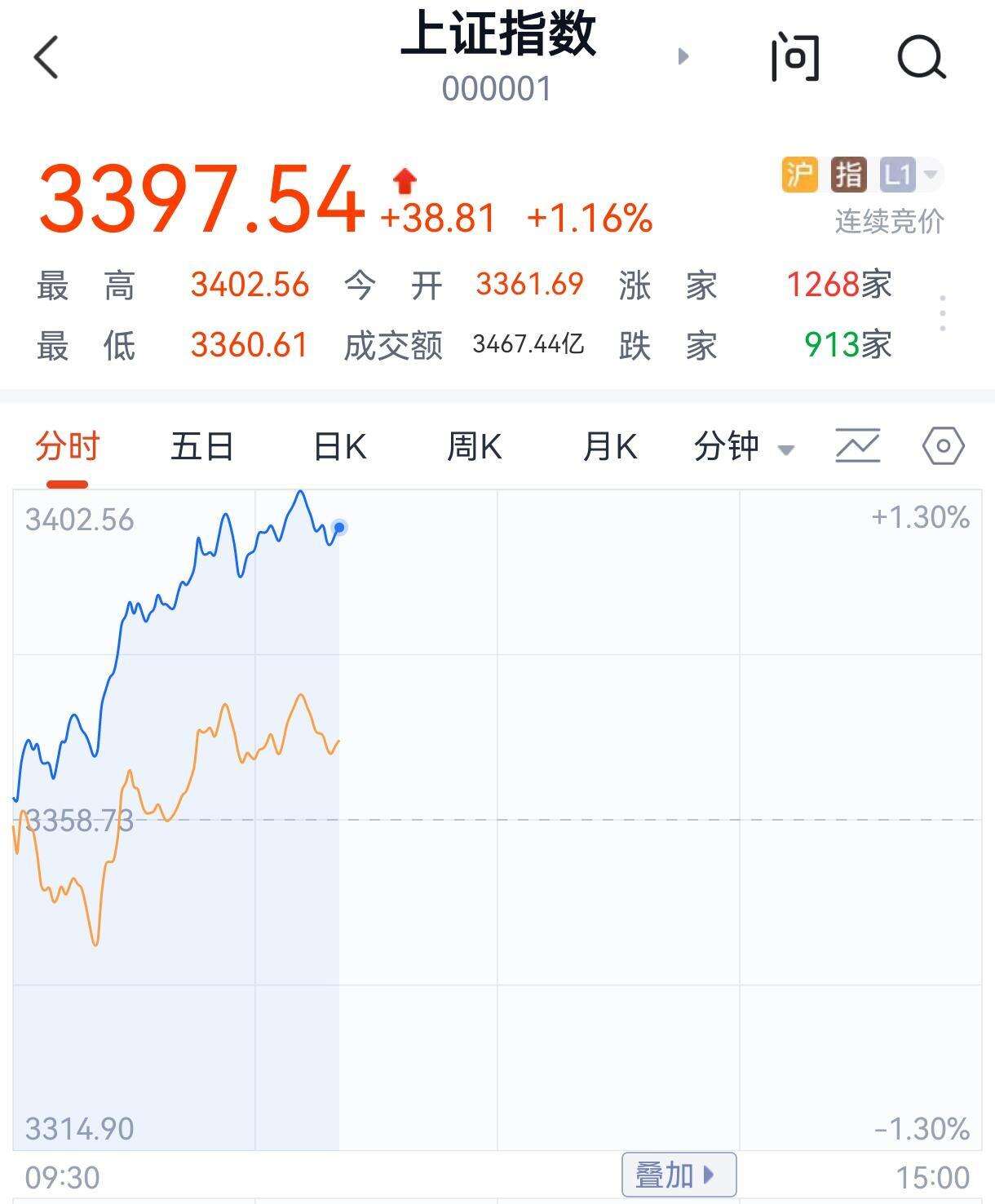Open the 问 ask assistant icon
Screen dimensions: 995x1204
(x=794, y=57)
